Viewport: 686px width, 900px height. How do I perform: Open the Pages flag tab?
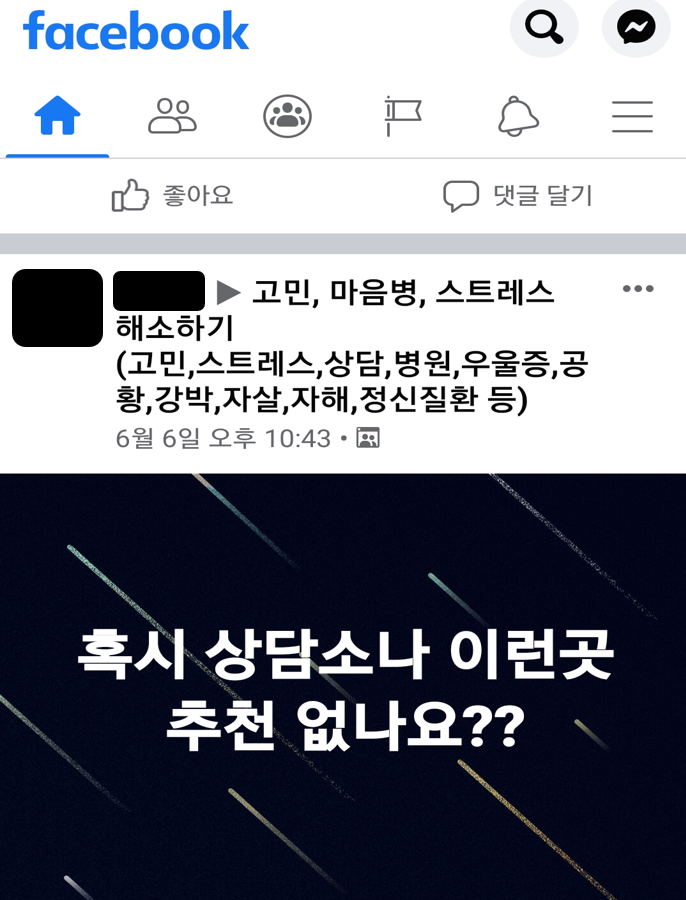[x=403, y=118]
